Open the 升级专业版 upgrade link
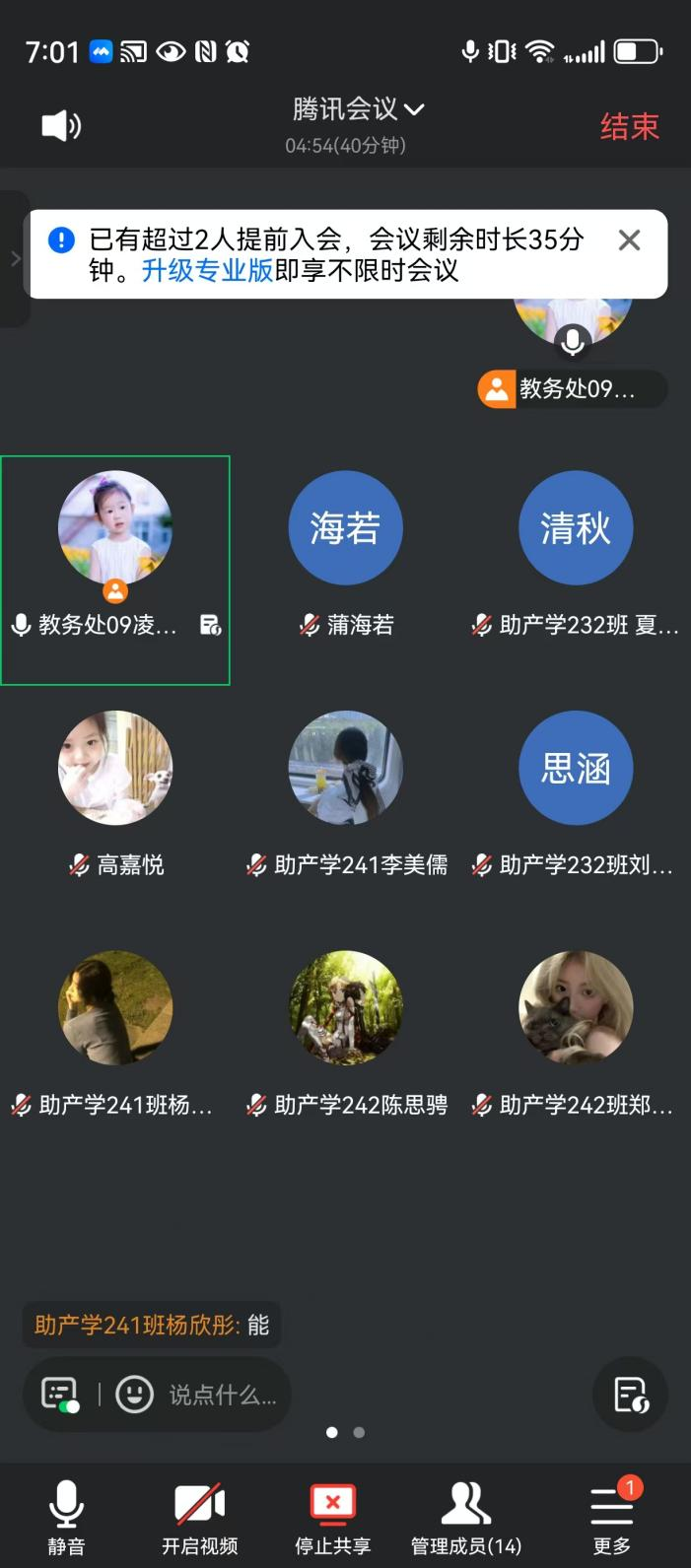Viewport: 691px width, 1568px height. pyautogui.click(x=207, y=270)
